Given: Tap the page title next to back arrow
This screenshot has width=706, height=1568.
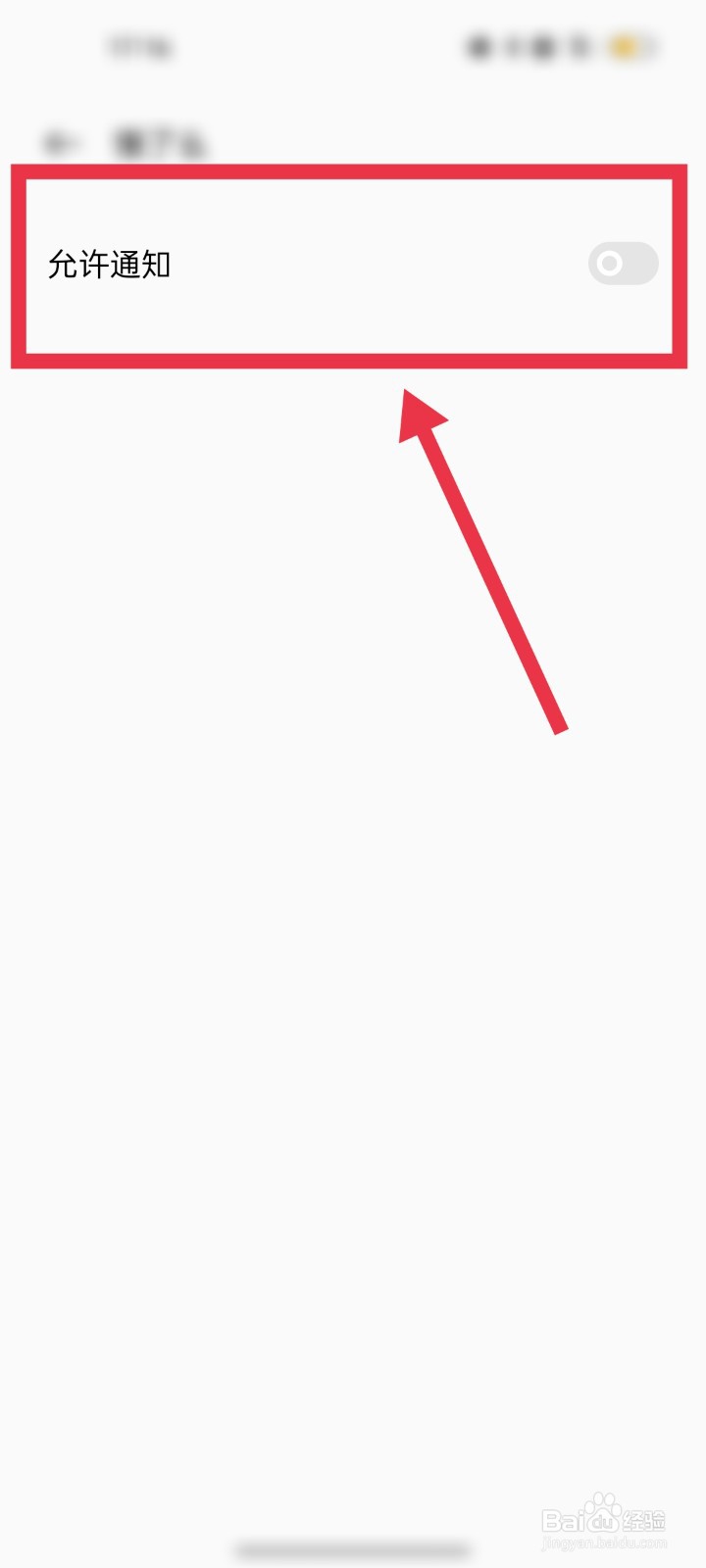Looking at the screenshot, I should (x=157, y=140).
